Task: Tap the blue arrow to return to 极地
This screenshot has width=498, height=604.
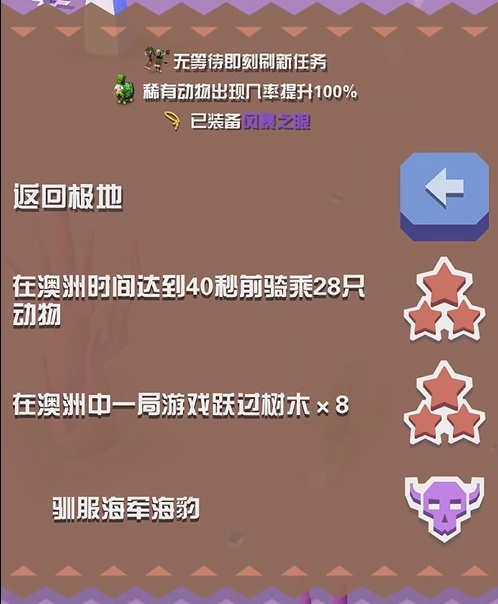Action: pos(444,196)
